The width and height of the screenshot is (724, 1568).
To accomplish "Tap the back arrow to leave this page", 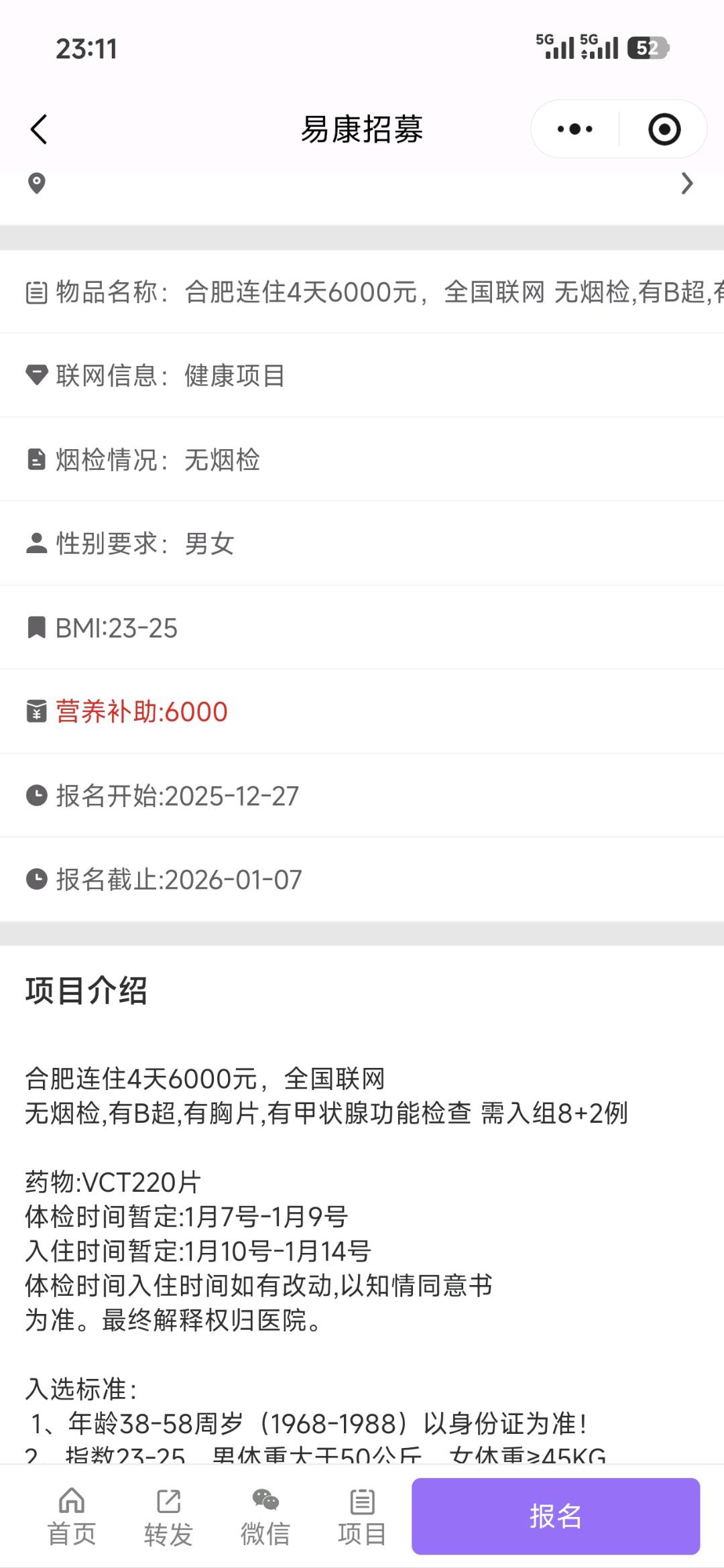I will [38, 130].
